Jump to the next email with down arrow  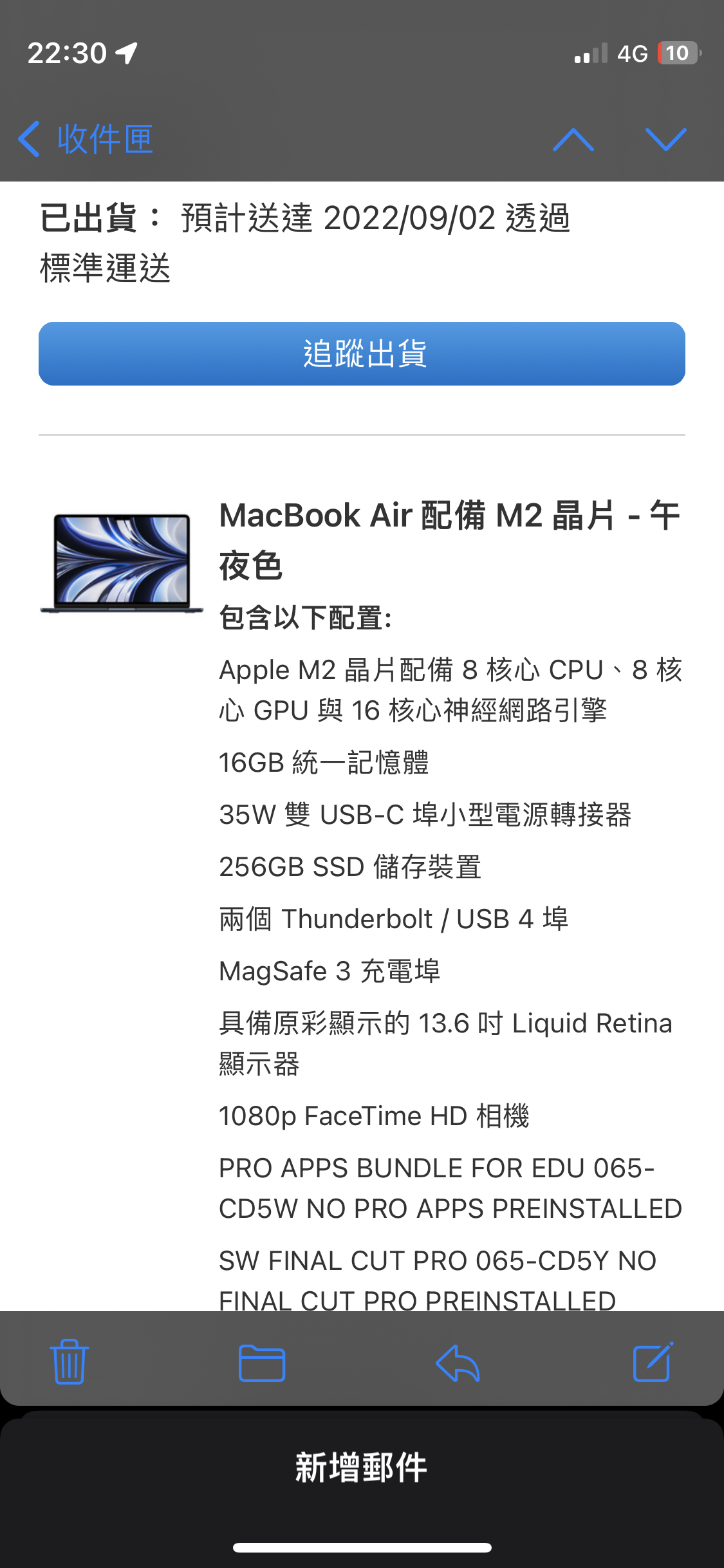[x=665, y=139]
